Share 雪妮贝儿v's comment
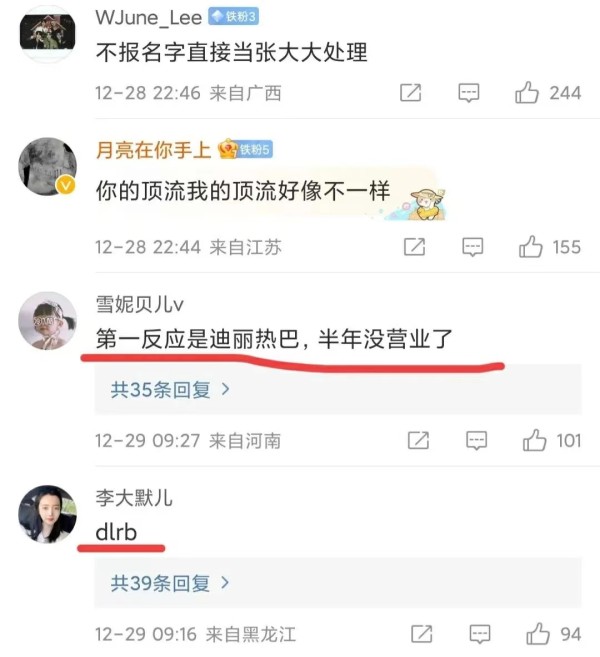 (419, 440)
